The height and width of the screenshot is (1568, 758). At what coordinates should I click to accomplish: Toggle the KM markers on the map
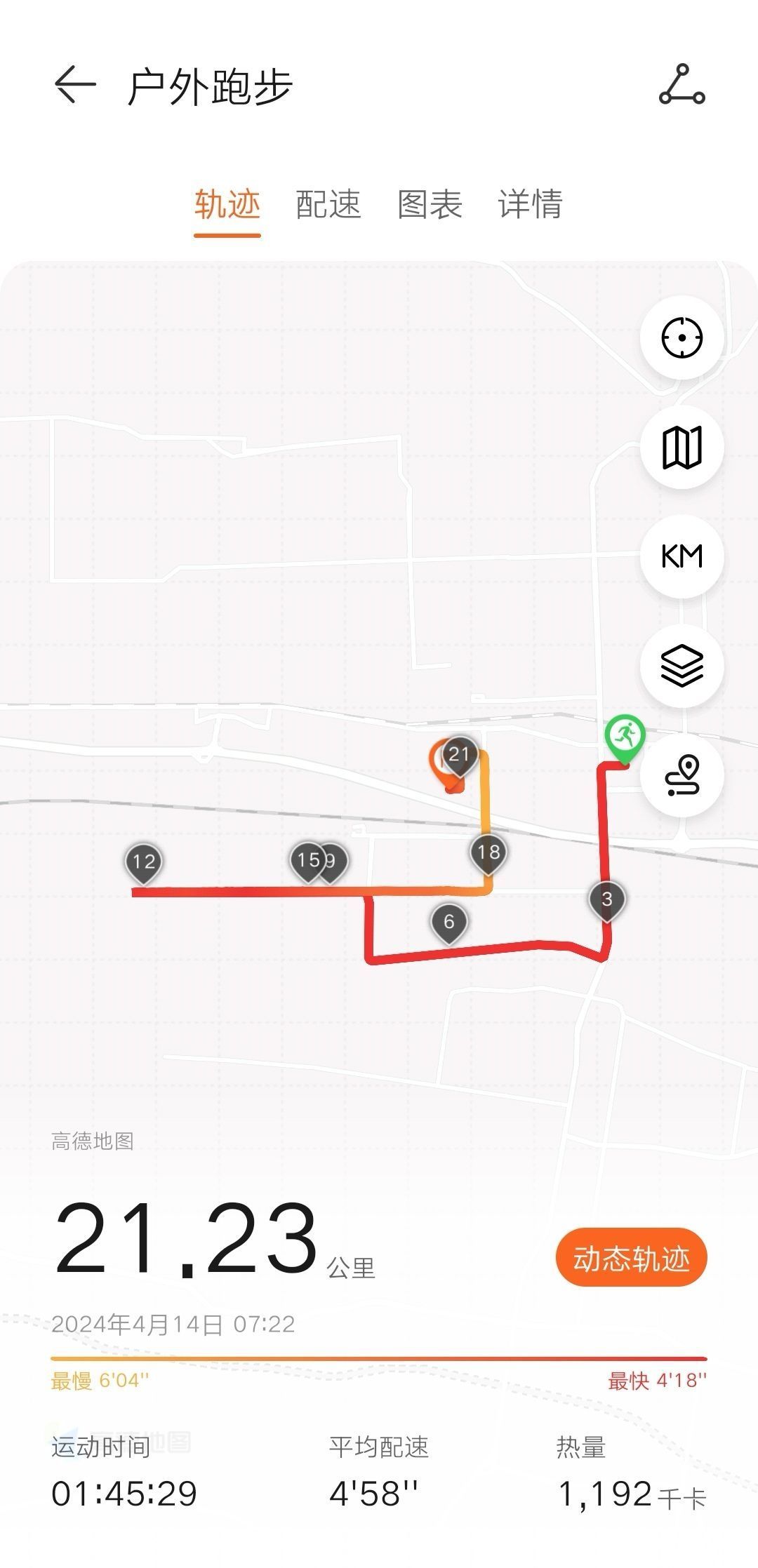click(x=681, y=556)
